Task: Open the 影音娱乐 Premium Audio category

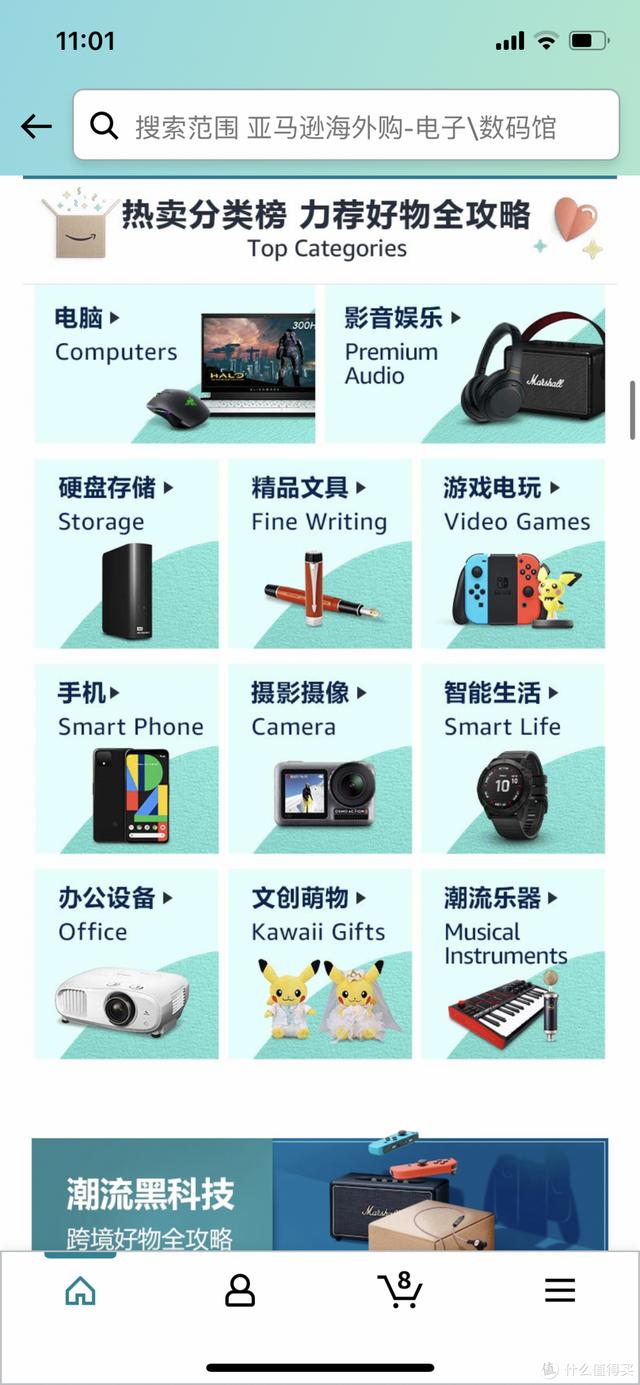Action: [464, 364]
